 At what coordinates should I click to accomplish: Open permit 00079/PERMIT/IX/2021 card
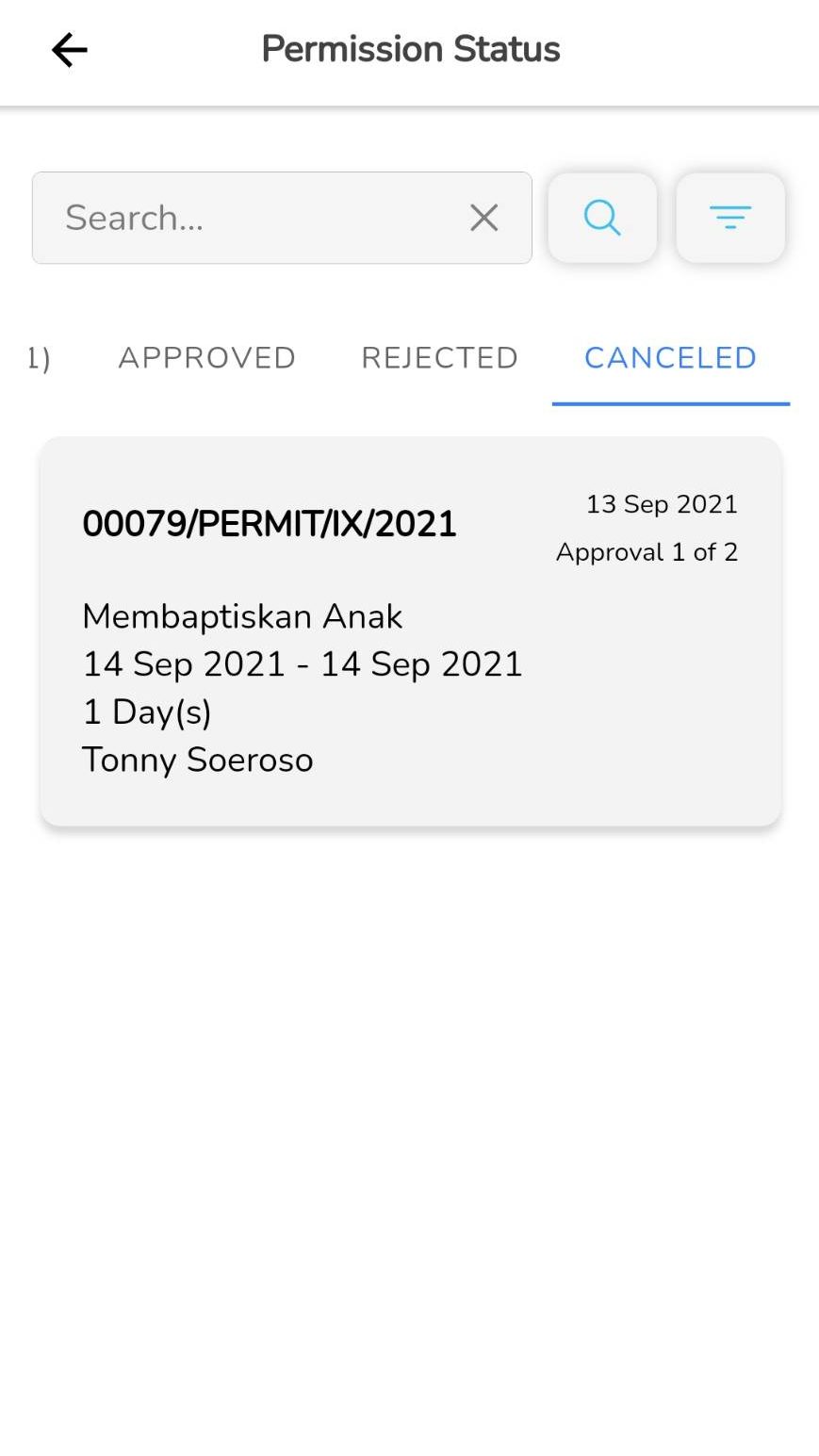[x=411, y=631]
